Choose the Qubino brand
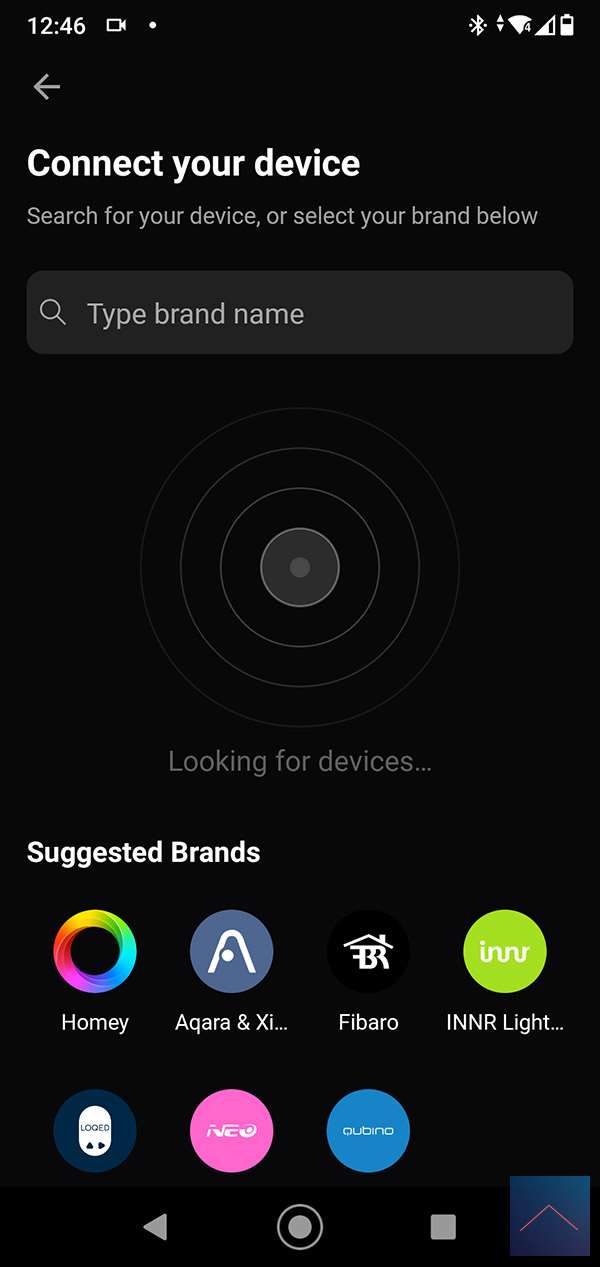The width and height of the screenshot is (600, 1267). (368, 1131)
